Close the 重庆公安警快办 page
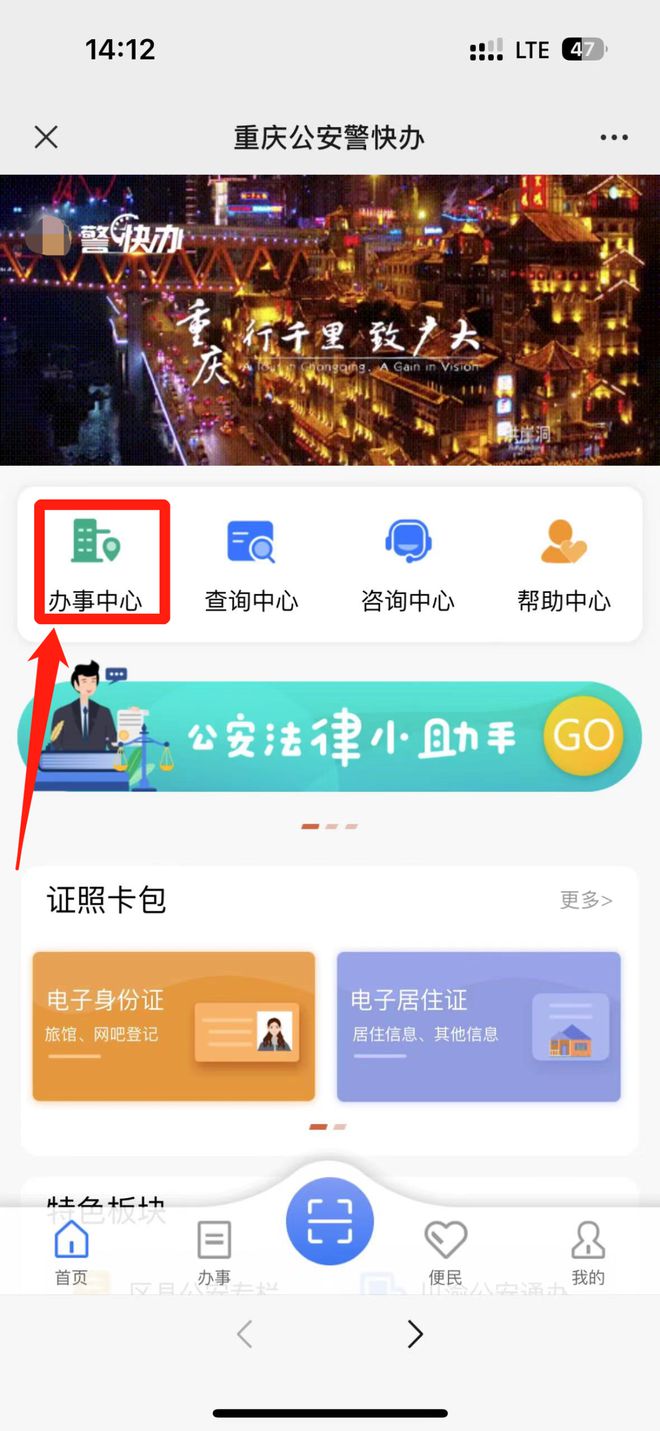The height and width of the screenshot is (1431, 660). [x=46, y=137]
